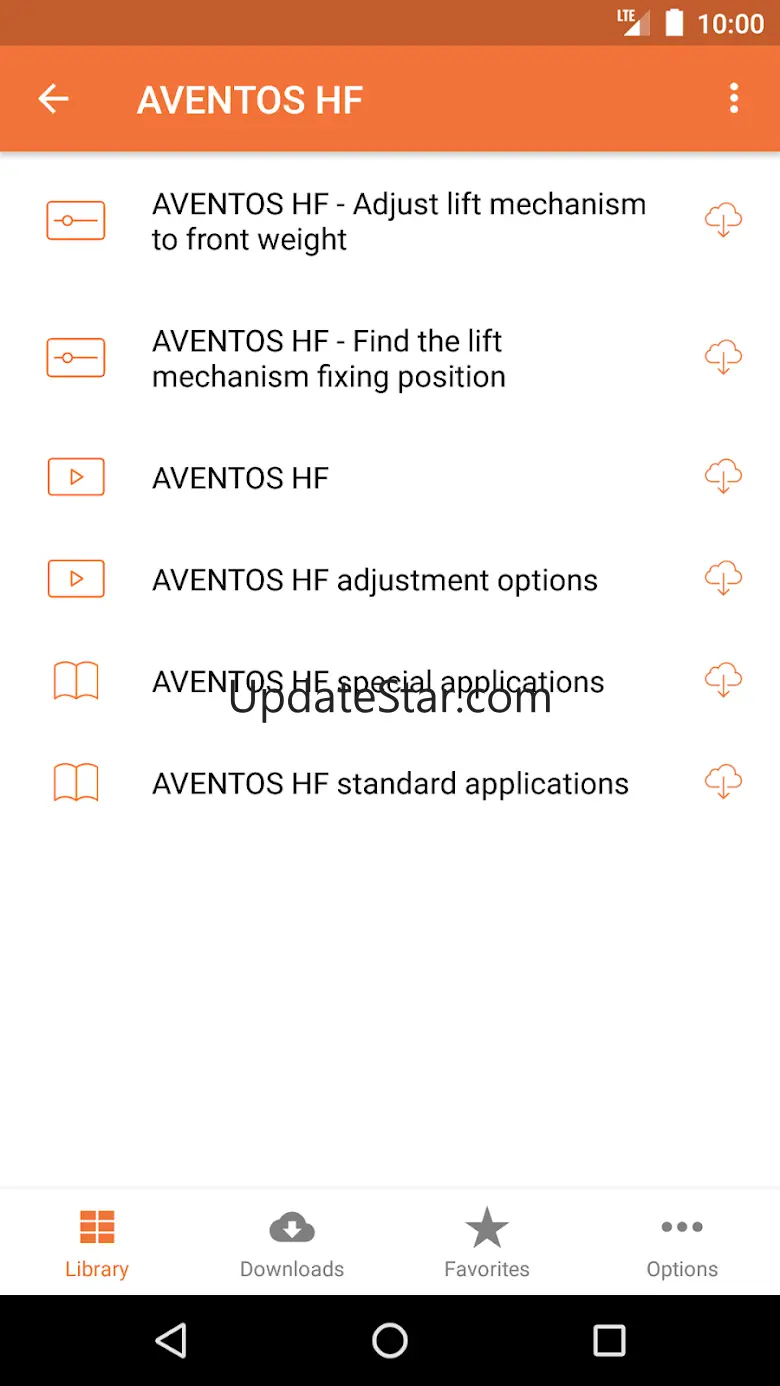The height and width of the screenshot is (1386, 780).
Task: Open AVENTOS HF standard applications brochure
Action: tap(390, 784)
